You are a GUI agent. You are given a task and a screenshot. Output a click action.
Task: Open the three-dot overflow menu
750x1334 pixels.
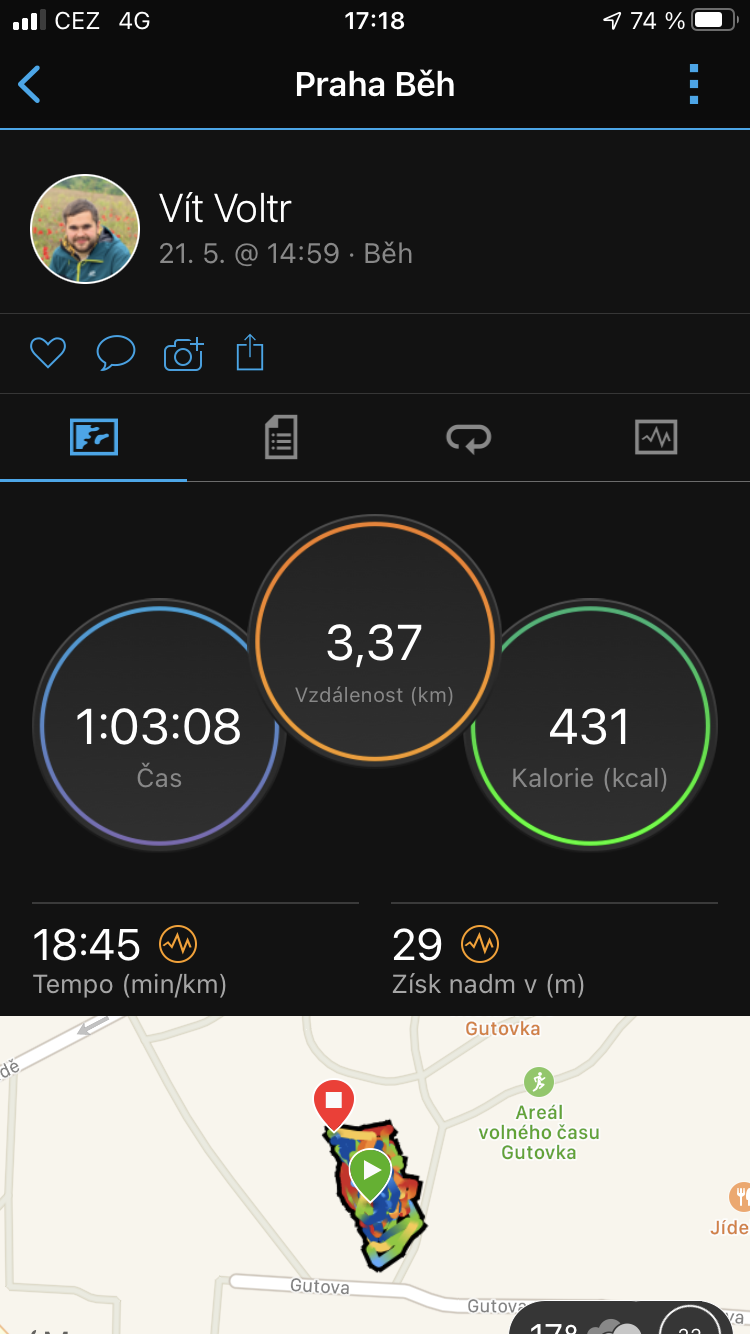pyautogui.click(x=694, y=85)
